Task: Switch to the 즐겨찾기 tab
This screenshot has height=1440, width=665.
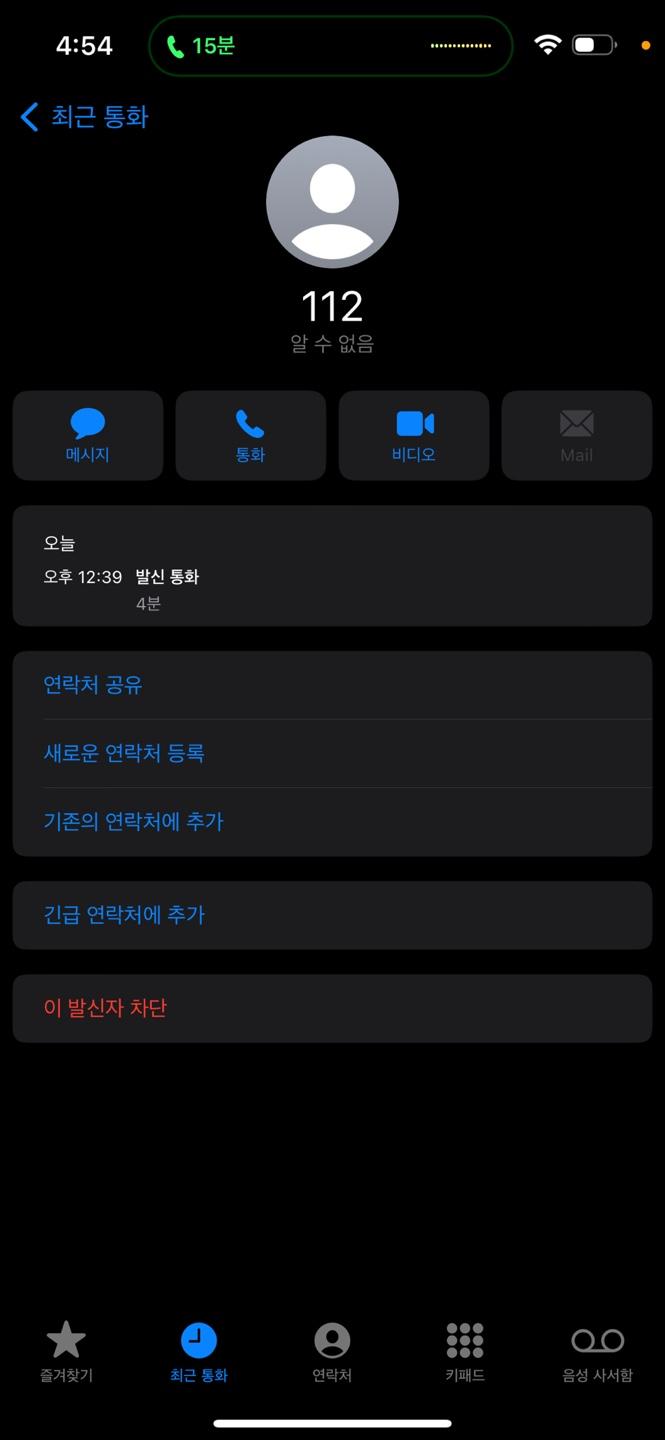Action: point(66,1351)
